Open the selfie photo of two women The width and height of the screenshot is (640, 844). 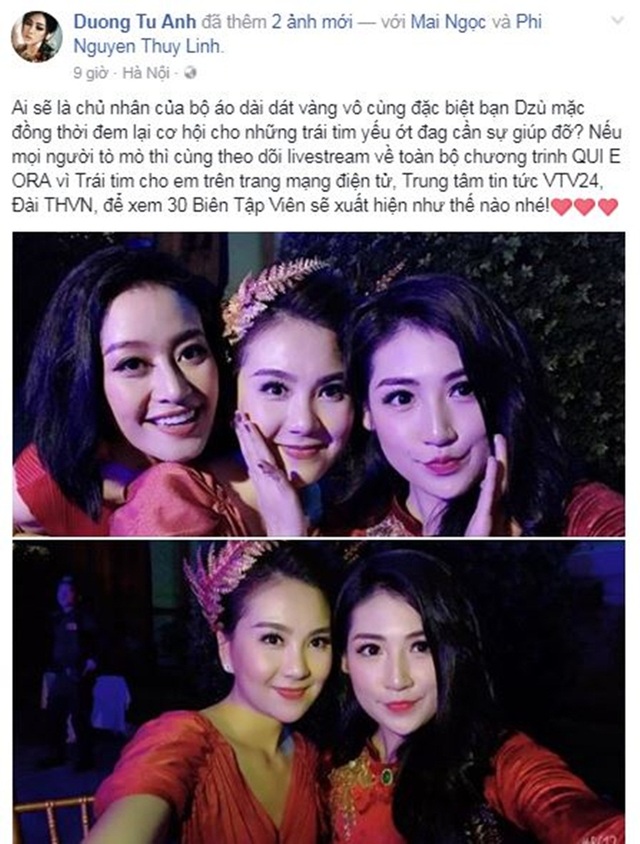[318, 692]
